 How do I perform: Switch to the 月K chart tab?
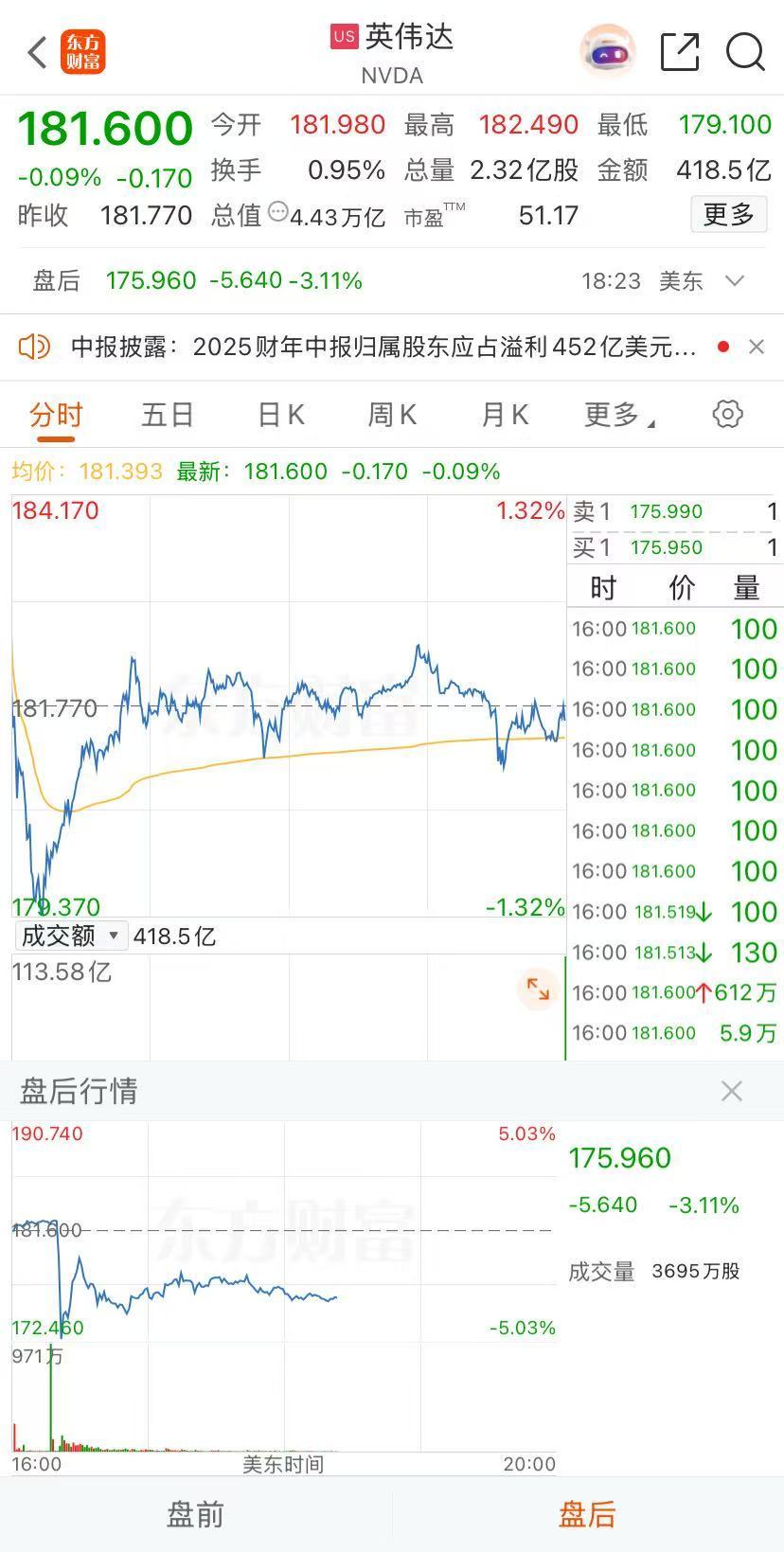point(505,415)
